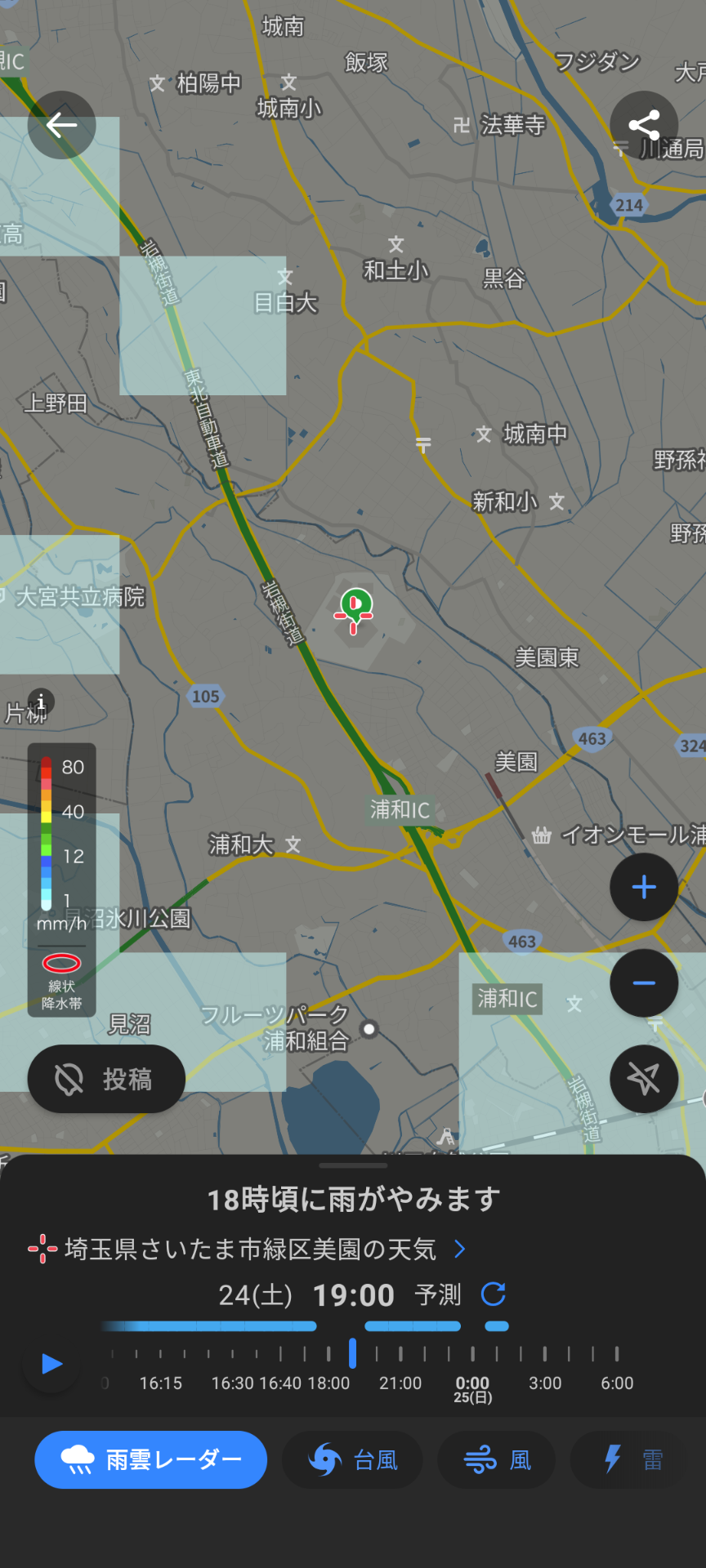Select the 雨雲レーダー tab
706x1568 pixels.
click(x=151, y=1459)
